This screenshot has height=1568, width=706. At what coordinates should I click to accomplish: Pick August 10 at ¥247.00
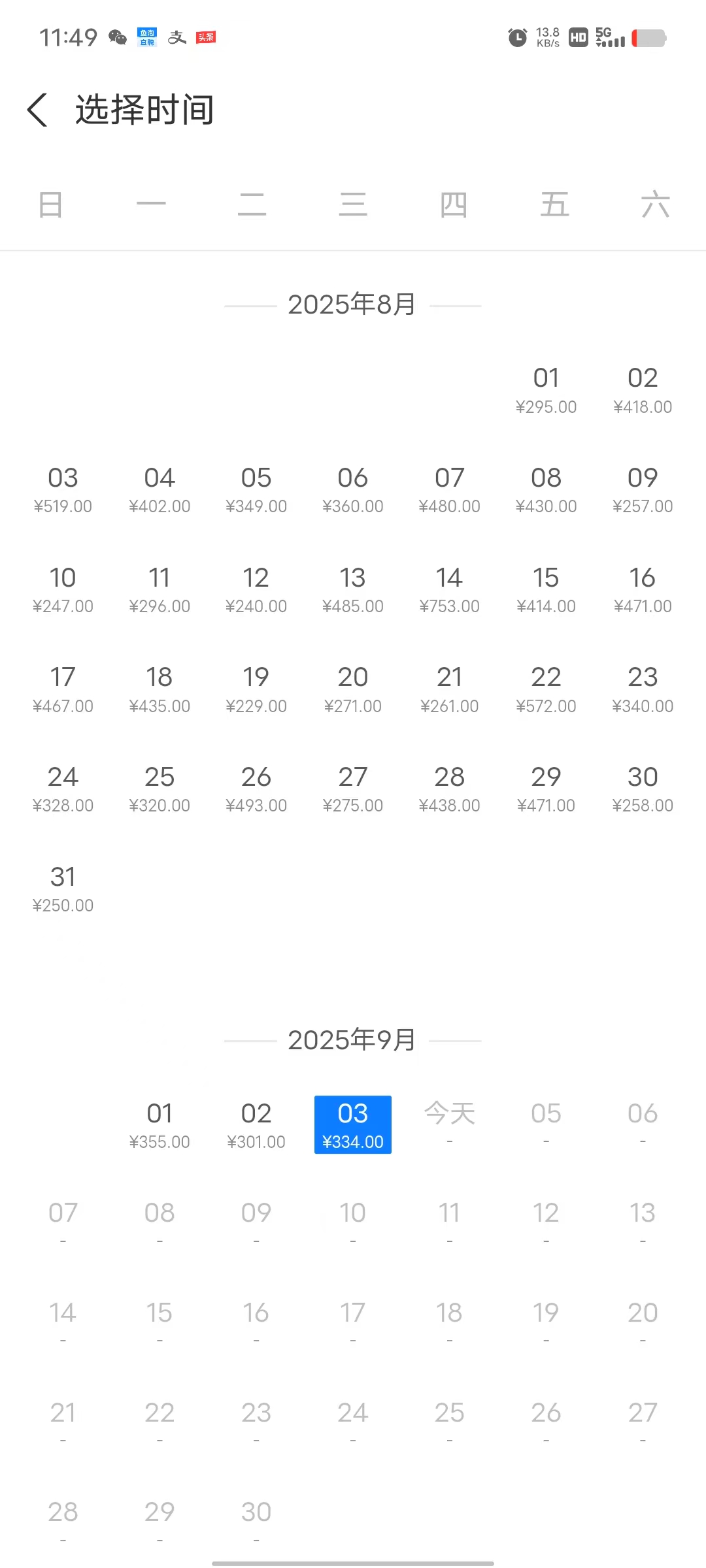pos(63,590)
